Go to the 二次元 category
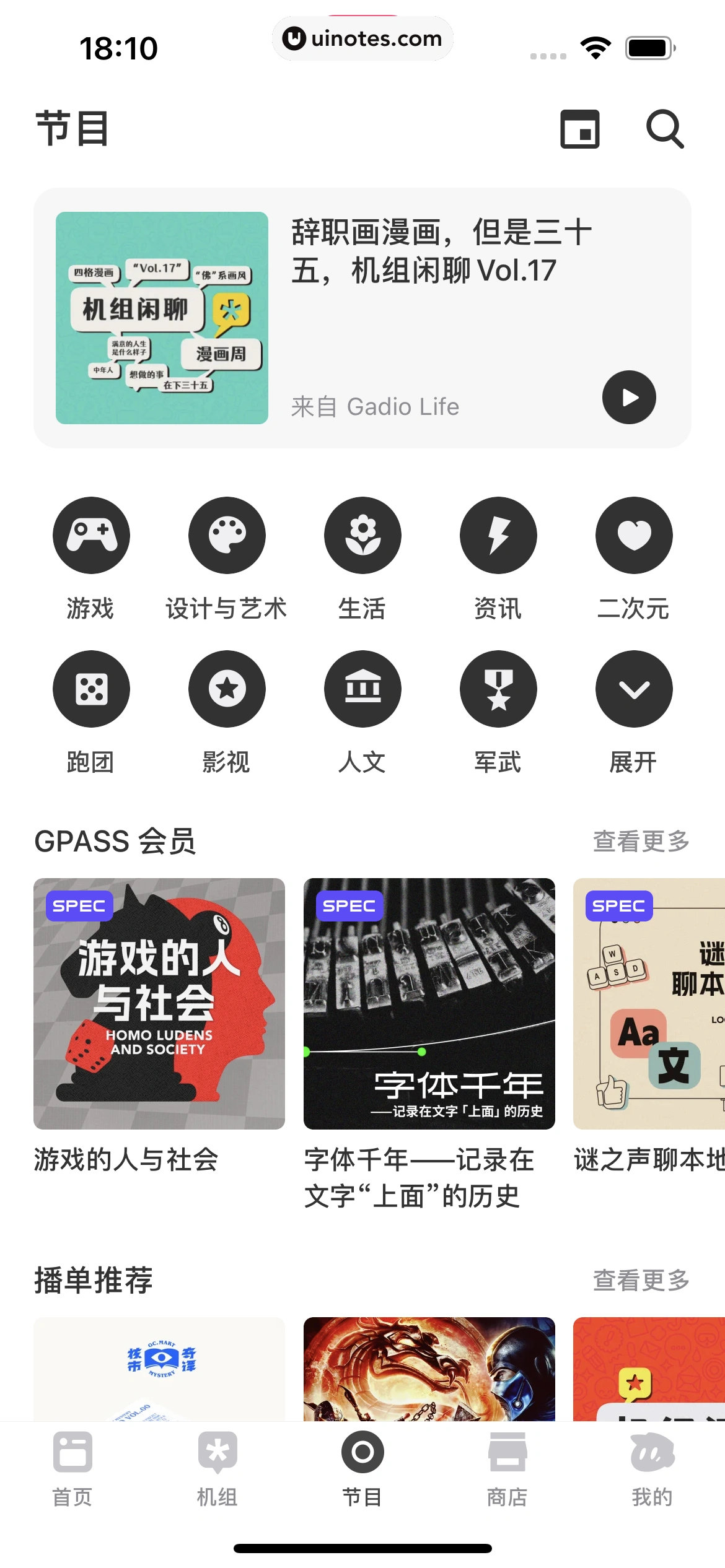 634,536
